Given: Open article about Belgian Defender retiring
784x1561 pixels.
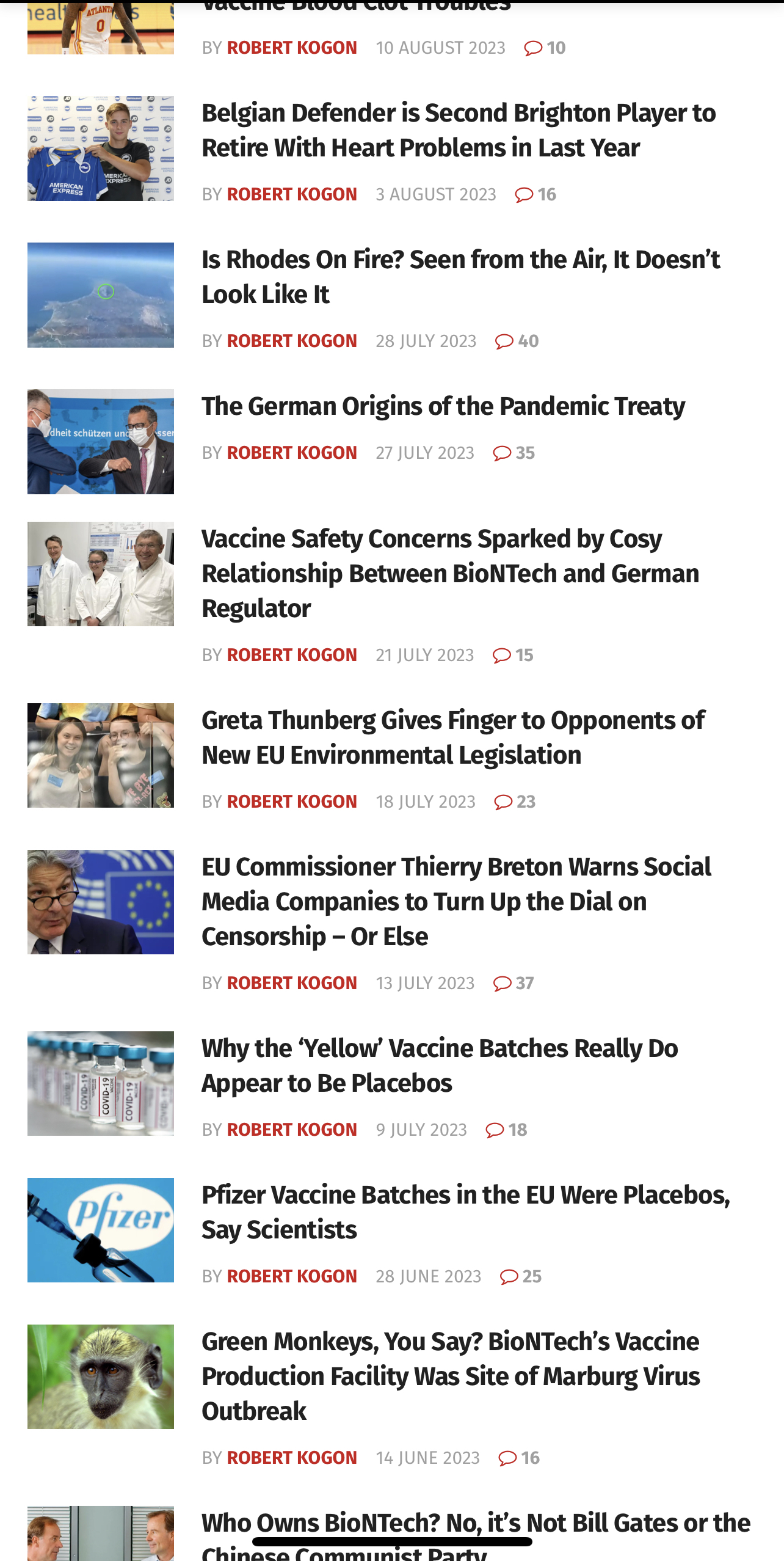Looking at the screenshot, I should point(458,130).
